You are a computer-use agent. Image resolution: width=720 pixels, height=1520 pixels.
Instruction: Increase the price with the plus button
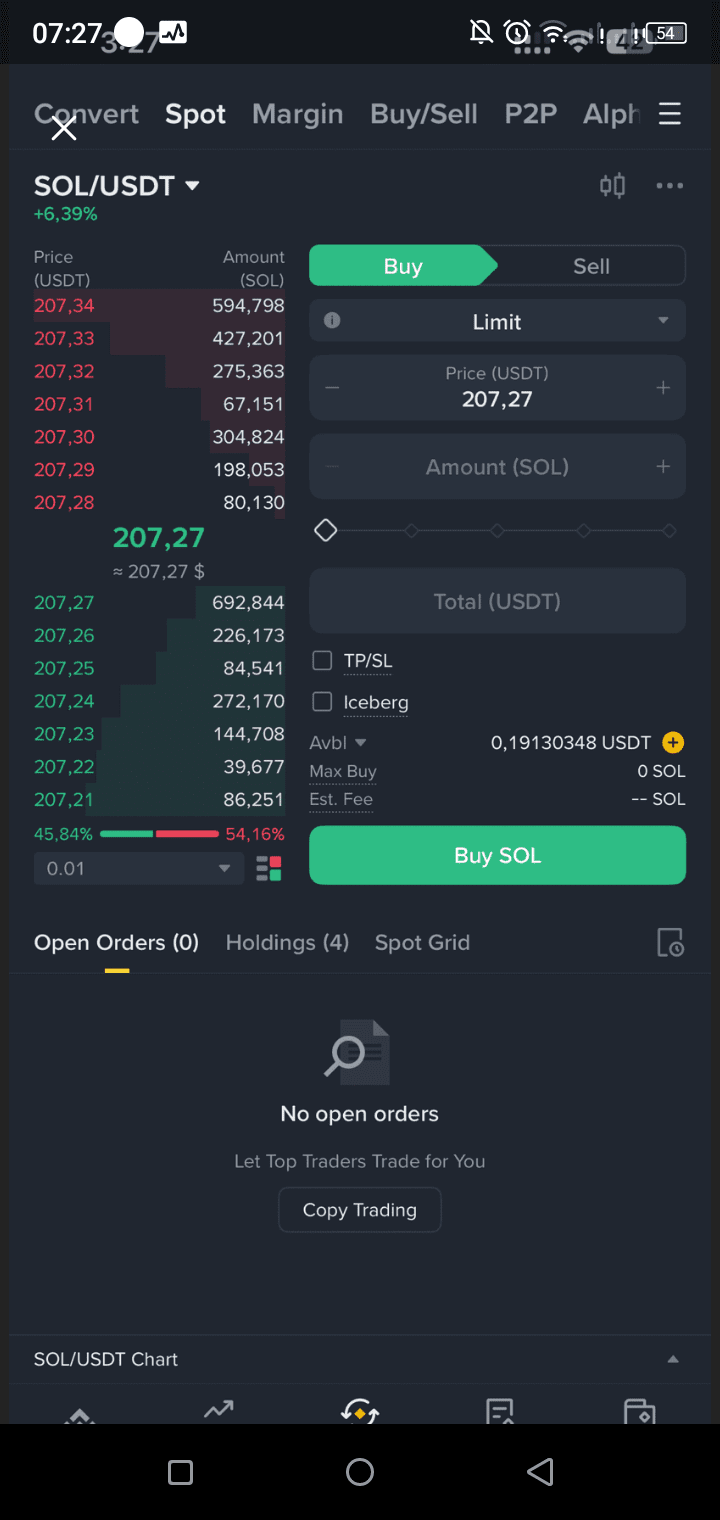coord(663,387)
